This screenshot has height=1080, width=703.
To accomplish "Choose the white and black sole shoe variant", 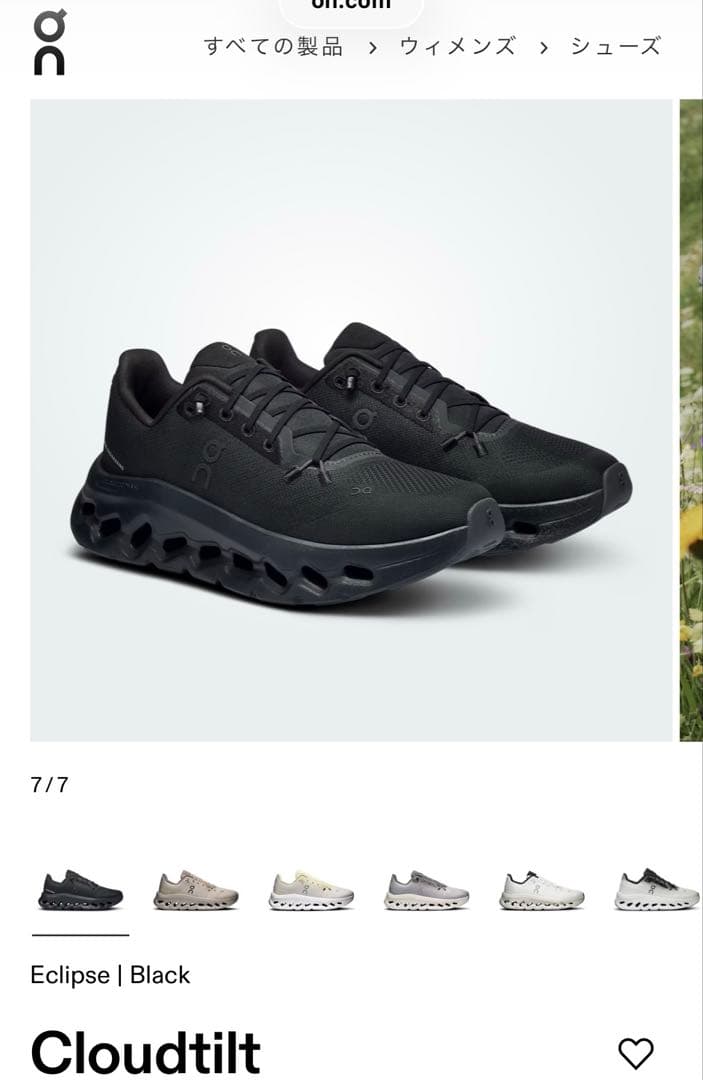I will click(656, 889).
